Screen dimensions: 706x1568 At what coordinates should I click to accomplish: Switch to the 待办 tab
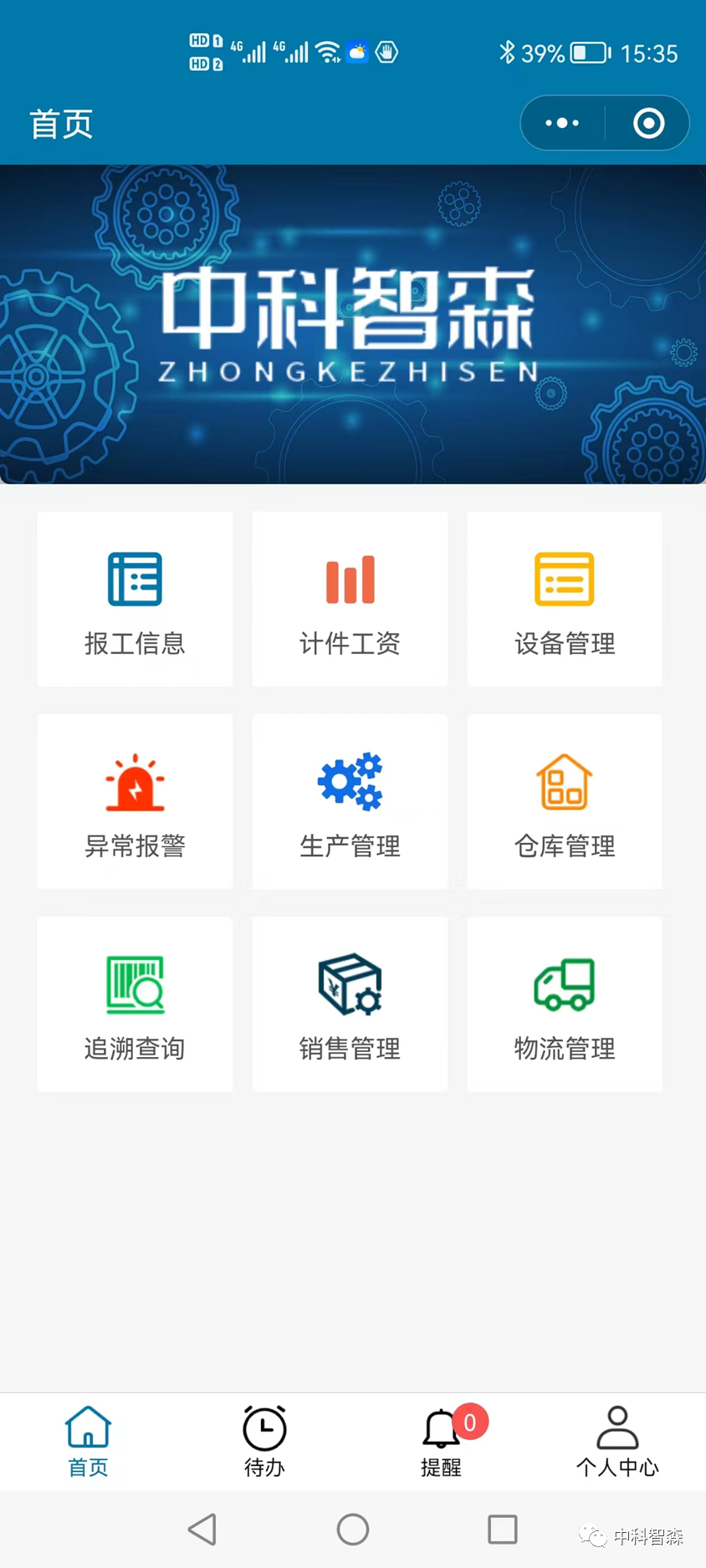264,1442
